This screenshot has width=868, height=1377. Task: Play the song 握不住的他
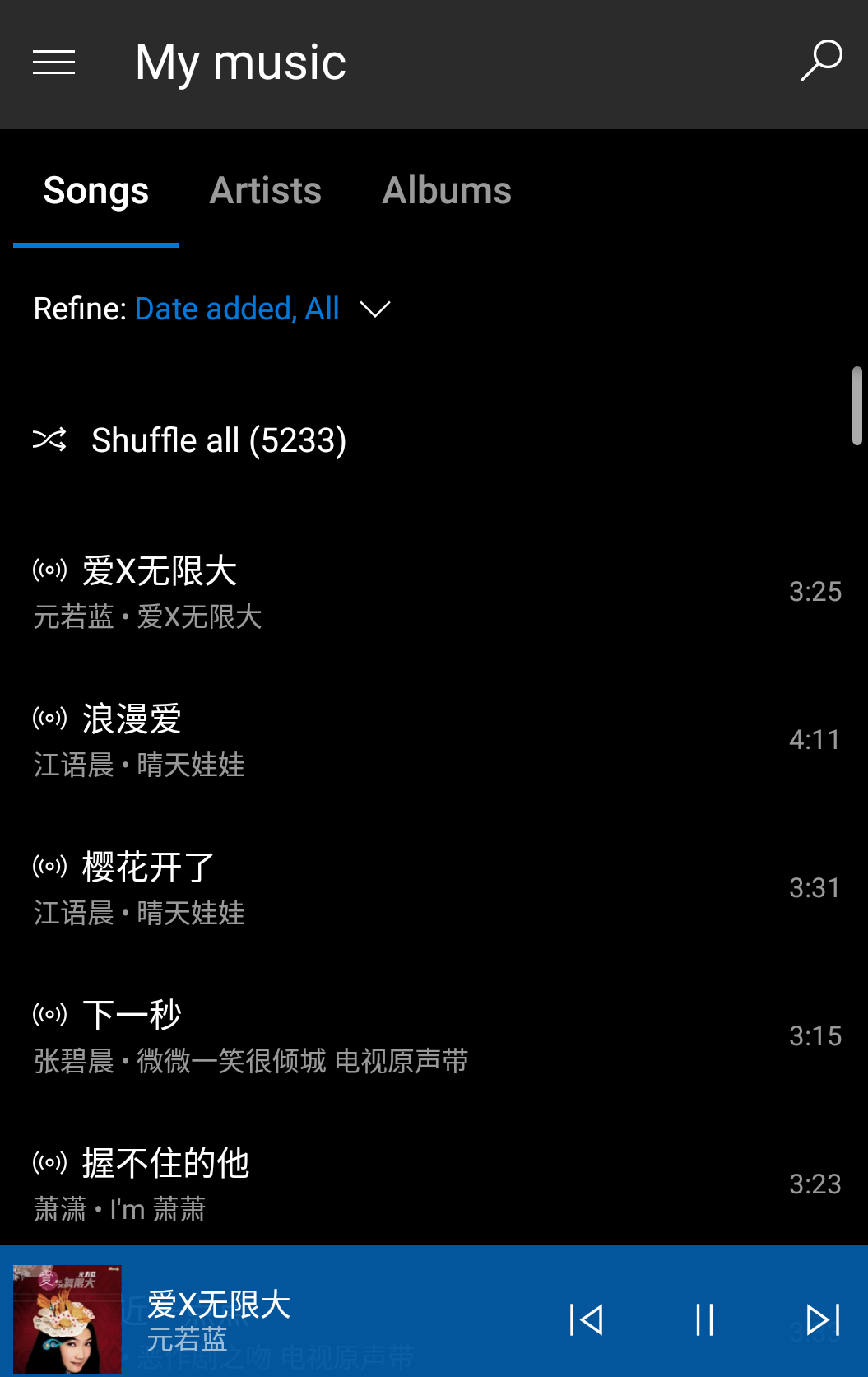point(165,1164)
